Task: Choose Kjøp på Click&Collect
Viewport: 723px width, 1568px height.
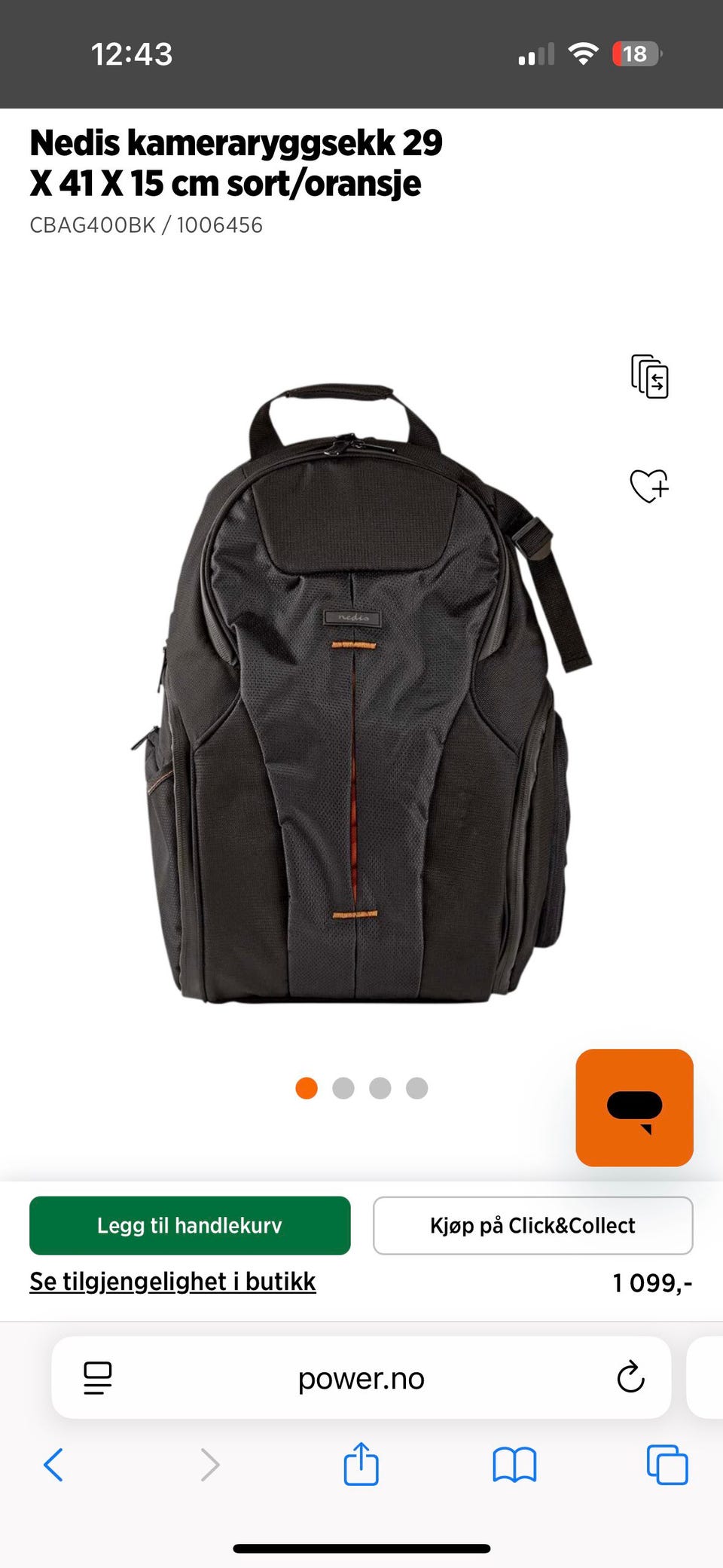Action: (532, 1225)
